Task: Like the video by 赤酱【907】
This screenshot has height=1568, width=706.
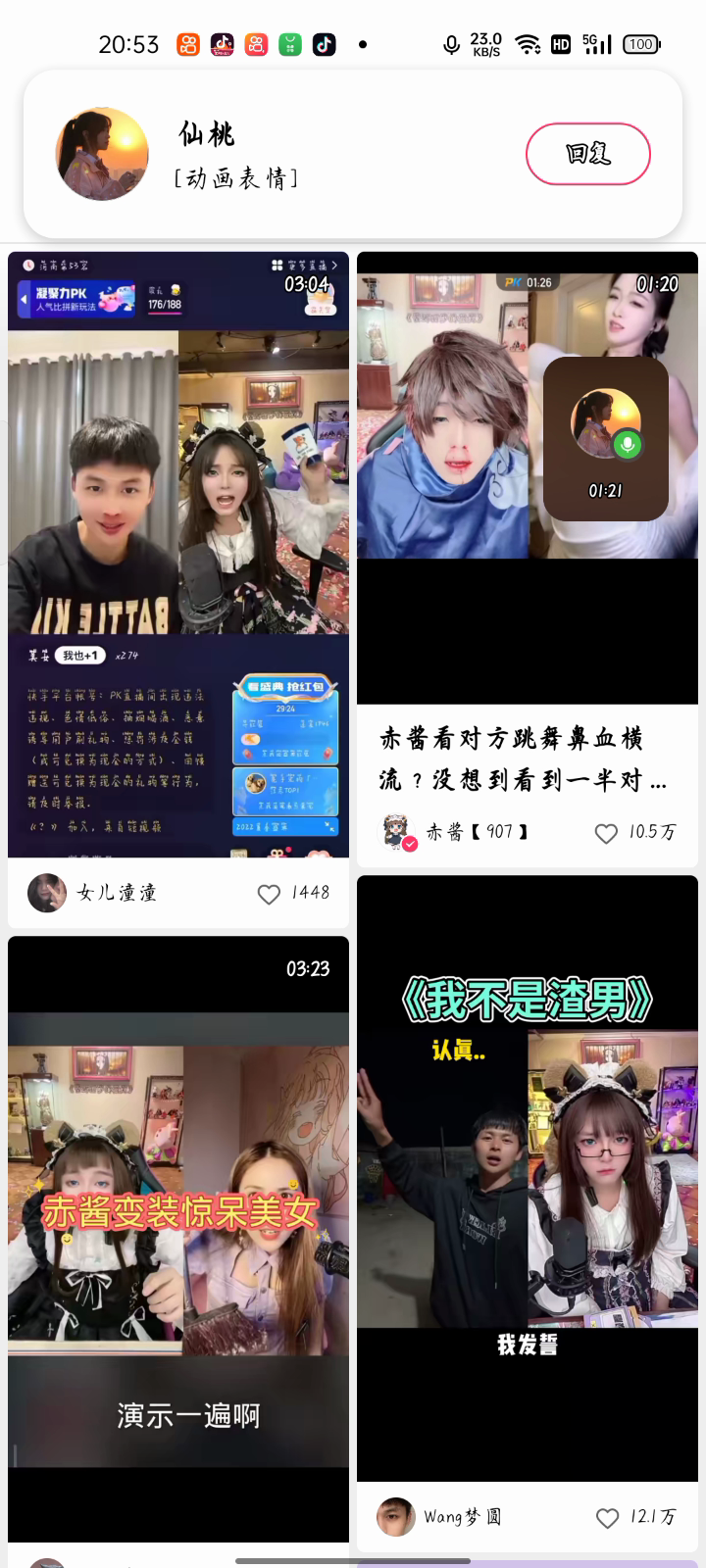Action: (x=606, y=833)
